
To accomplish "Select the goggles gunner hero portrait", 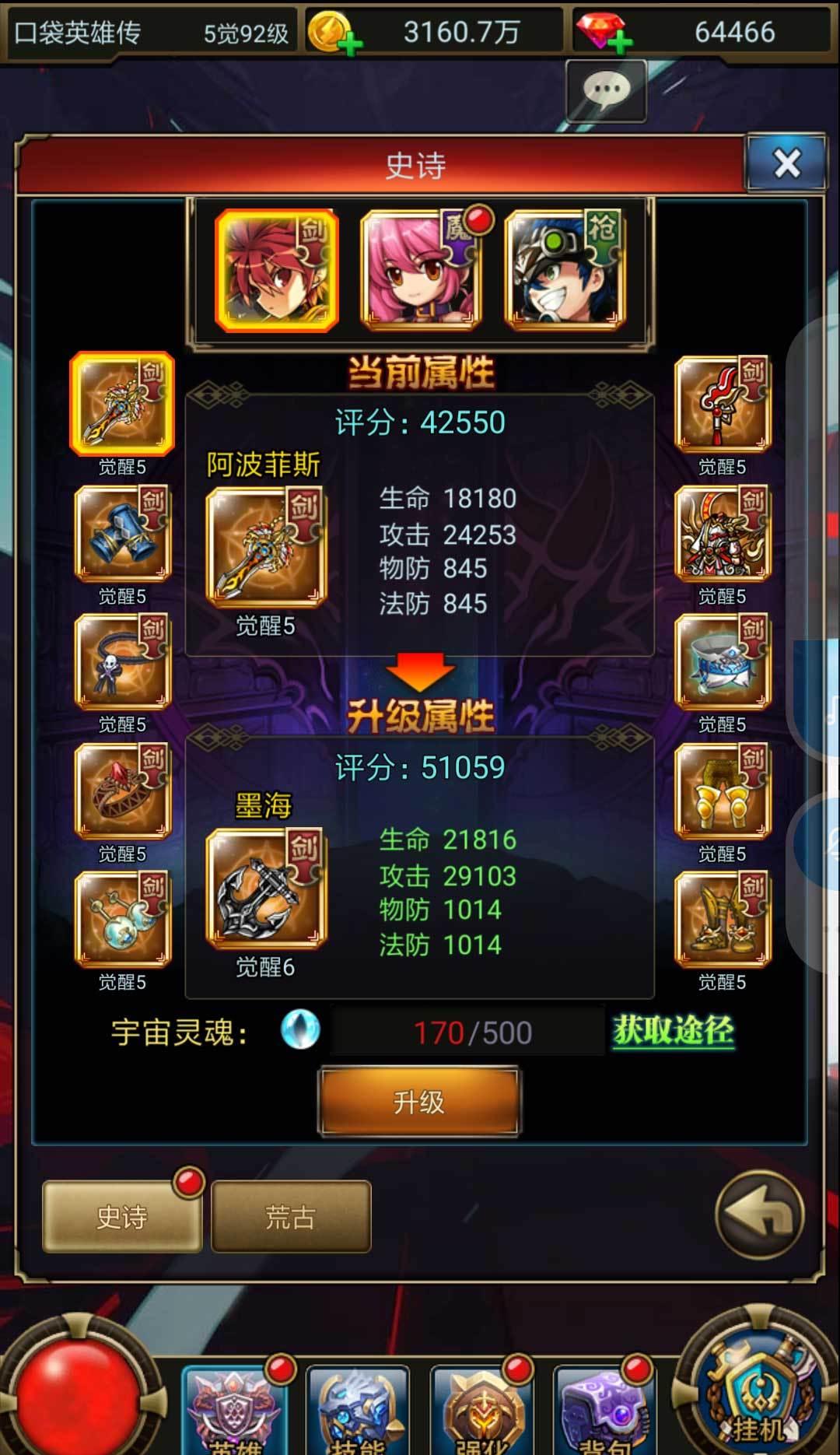I will (565, 270).
